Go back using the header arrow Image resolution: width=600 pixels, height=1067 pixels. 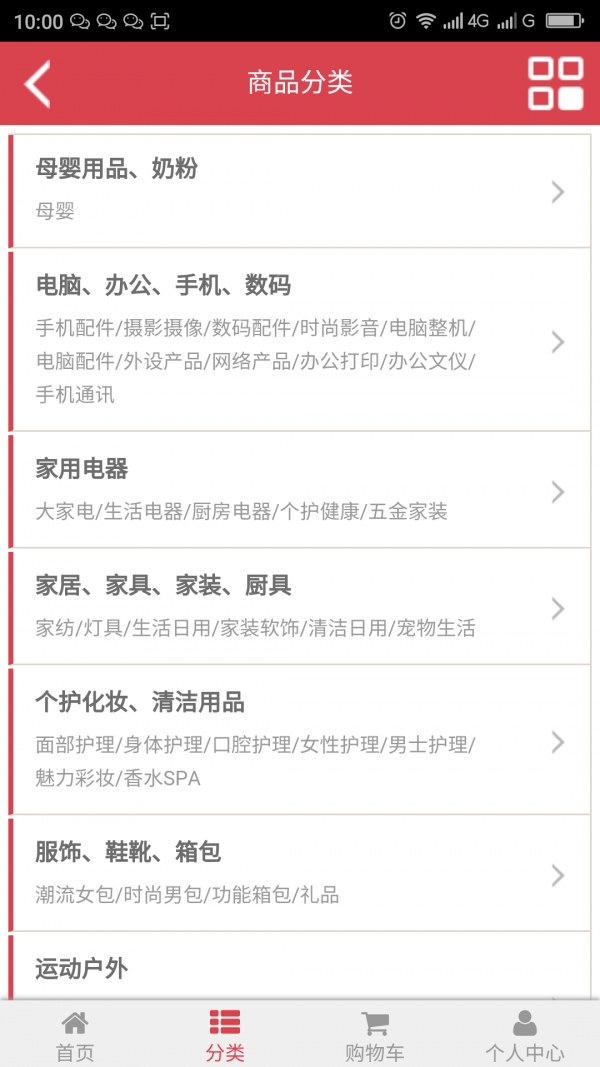tap(38, 83)
